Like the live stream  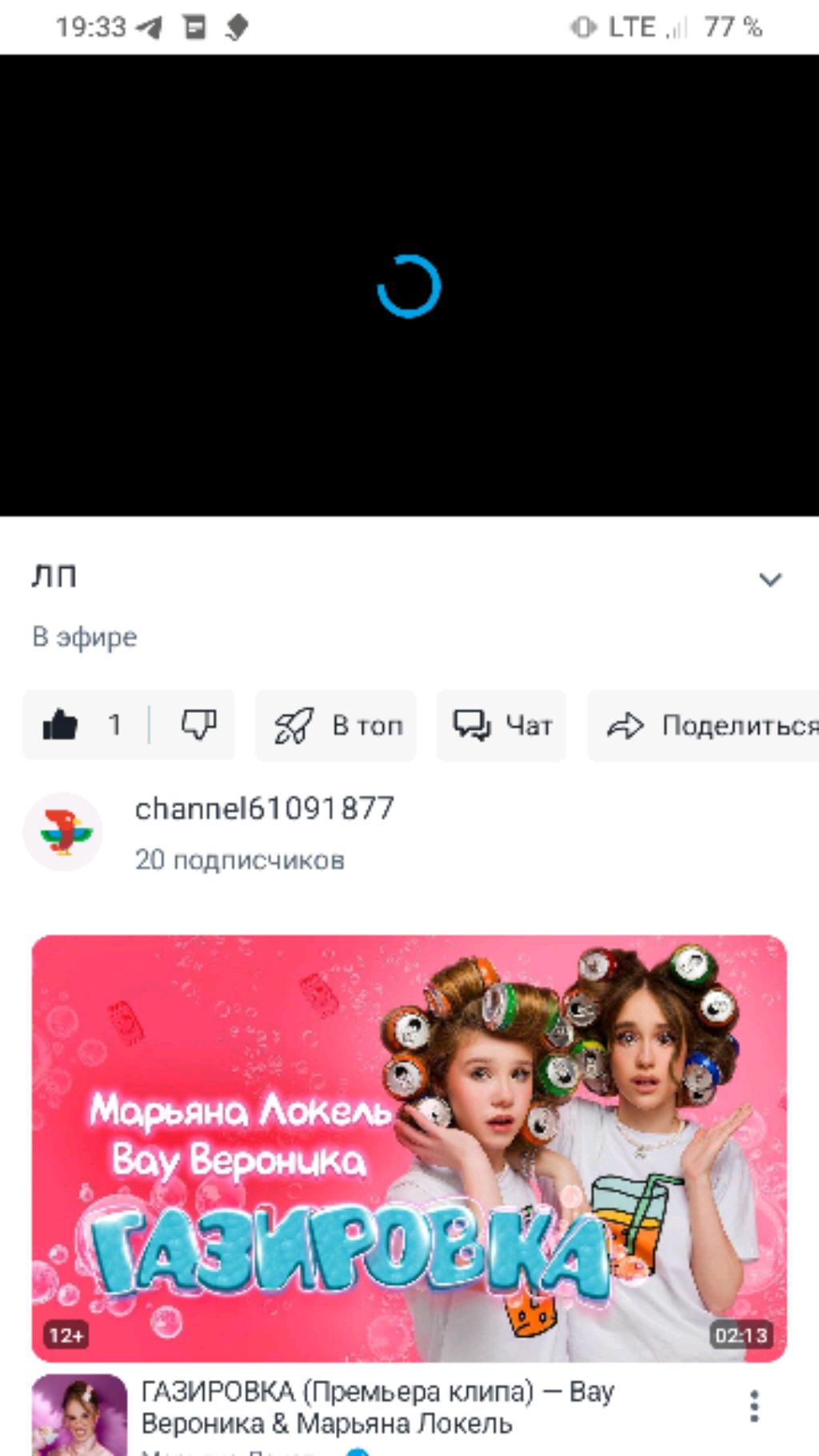62,726
